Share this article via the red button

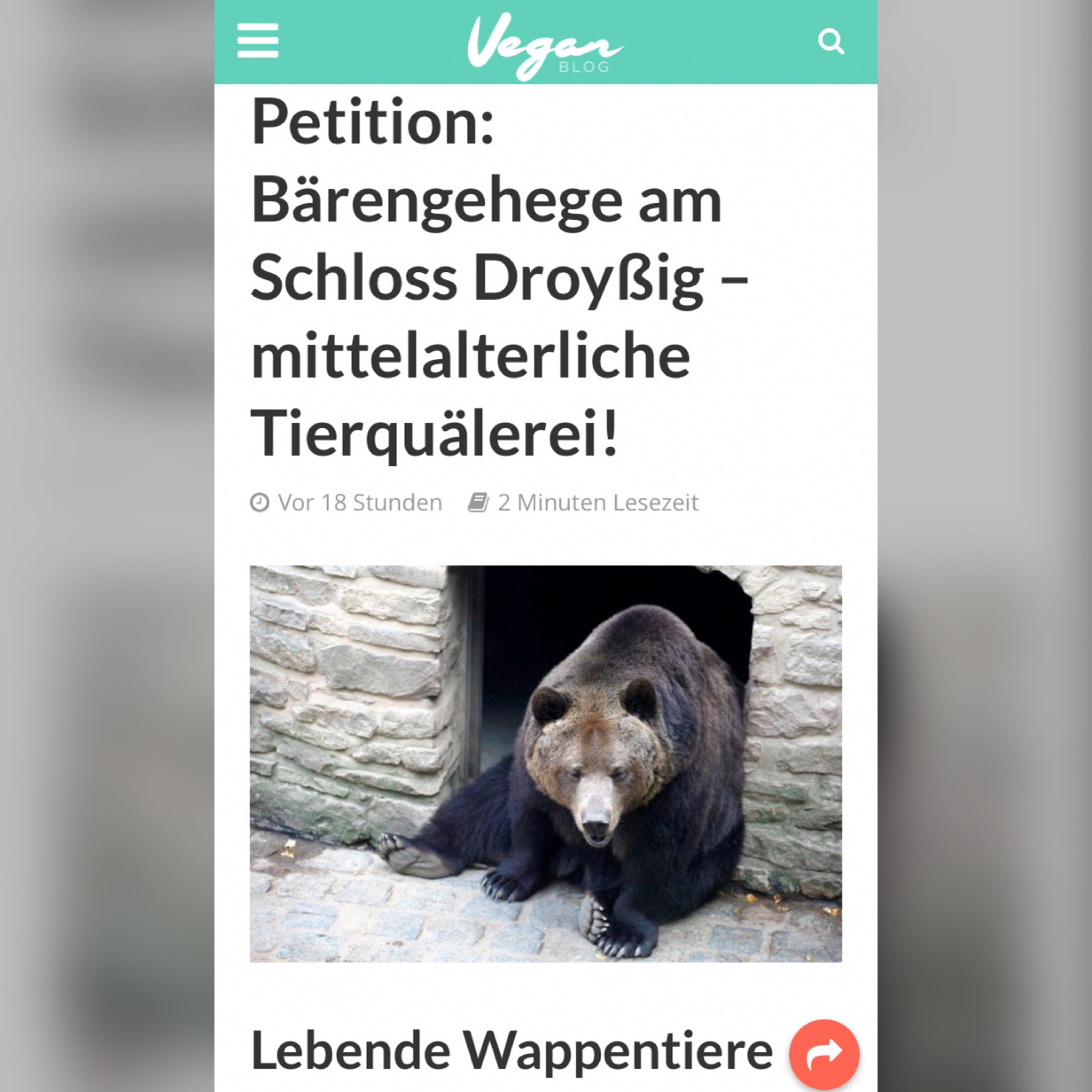[x=824, y=1054]
